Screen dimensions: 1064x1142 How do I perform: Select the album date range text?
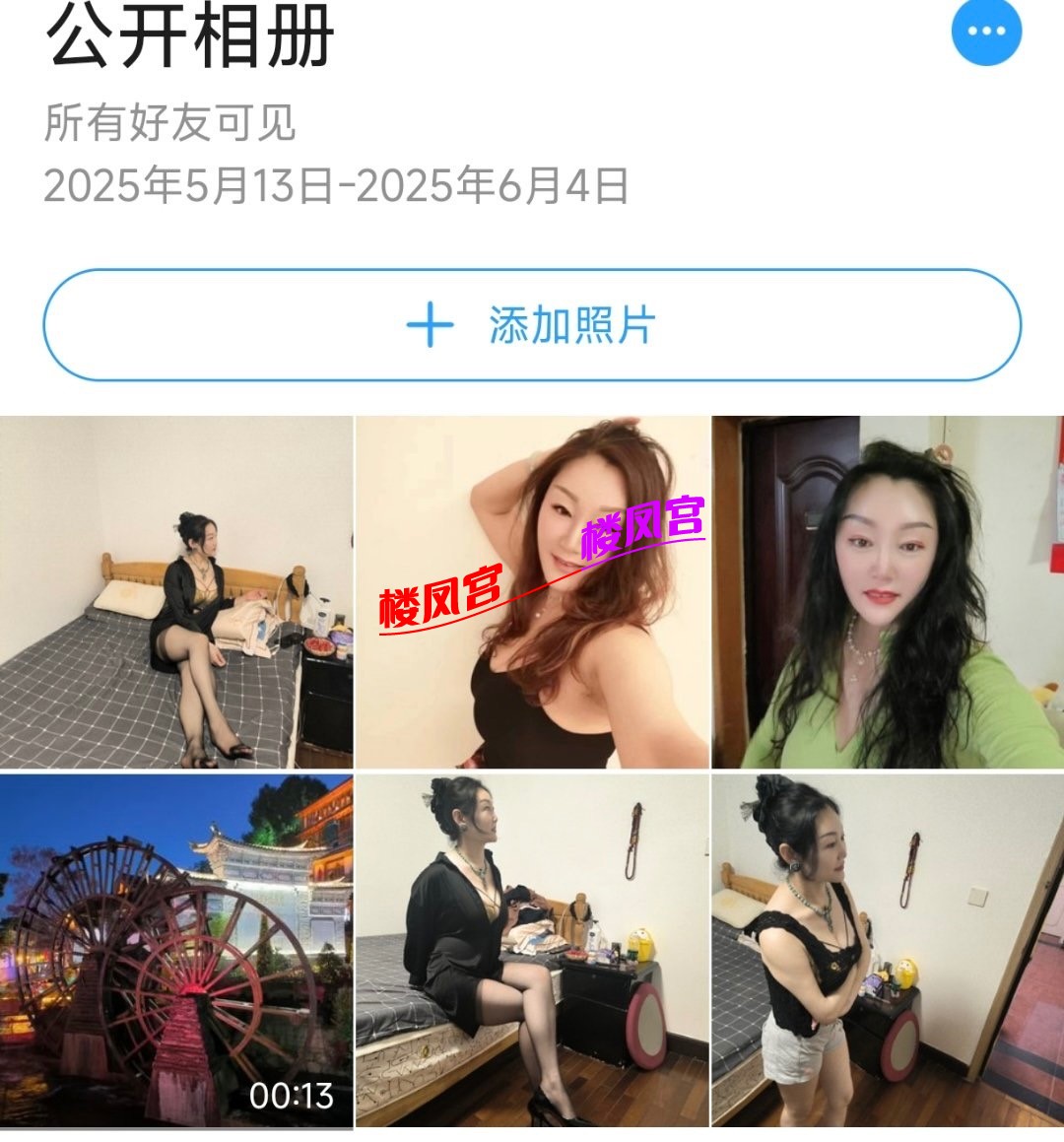(340, 184)
